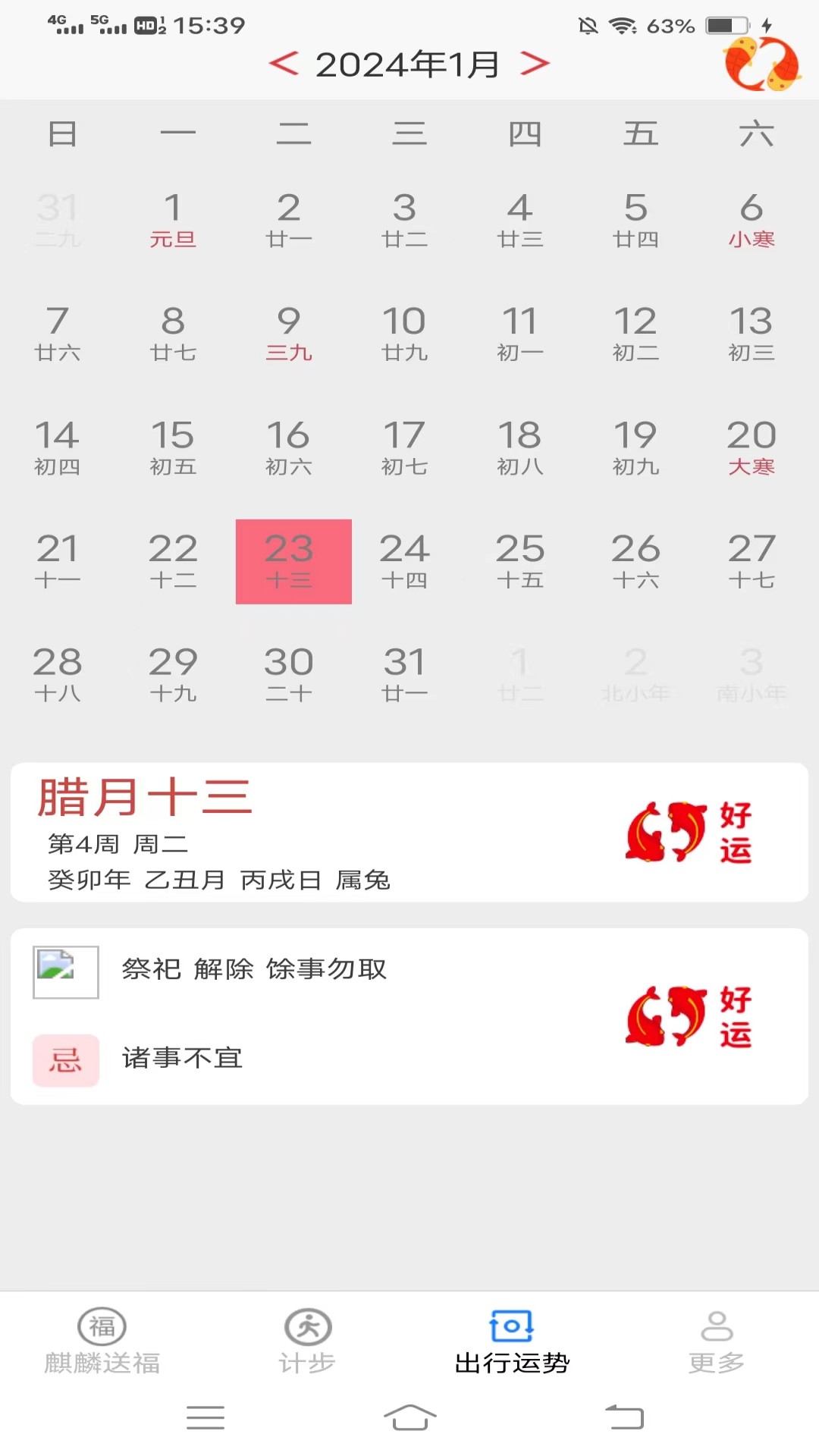Tap the koi fish icon at top right
The width and height of the screenshot is (819, 1456).
pyautogui.click(x=761, y=65)
